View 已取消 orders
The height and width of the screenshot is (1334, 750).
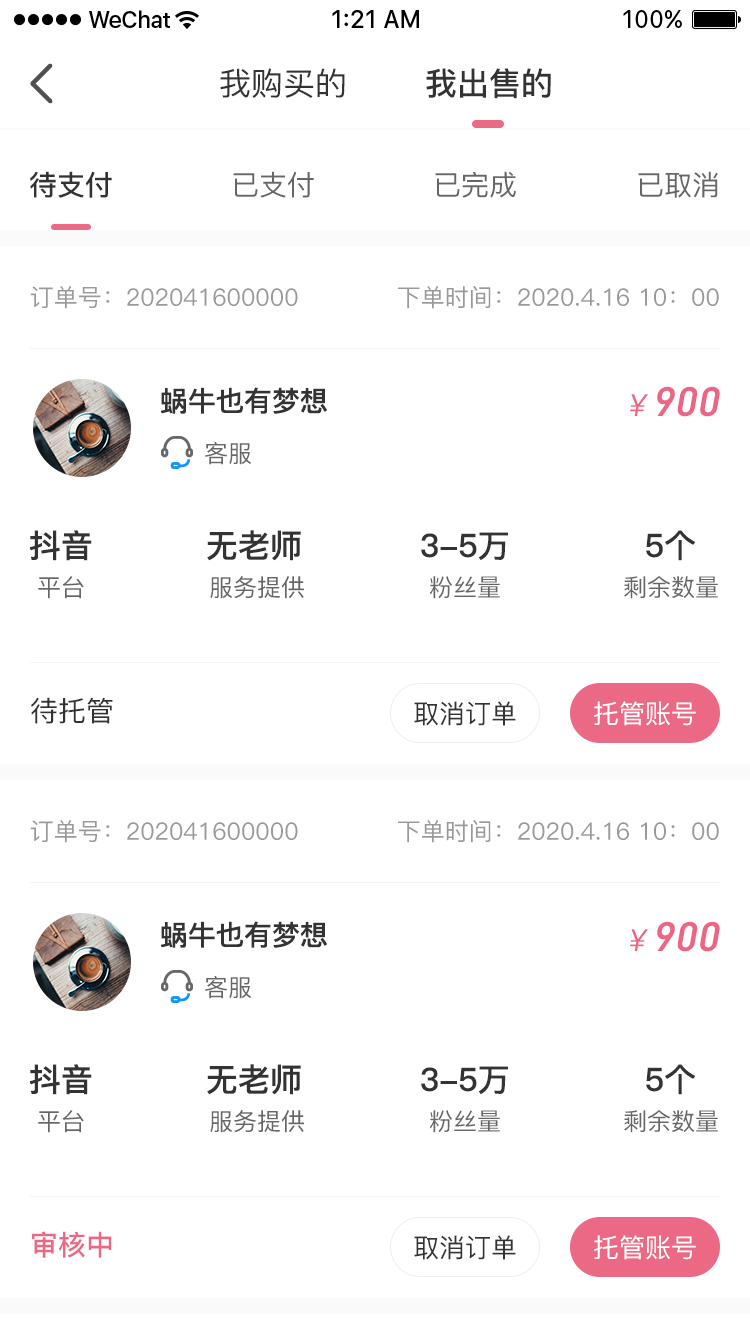(678, 185)
